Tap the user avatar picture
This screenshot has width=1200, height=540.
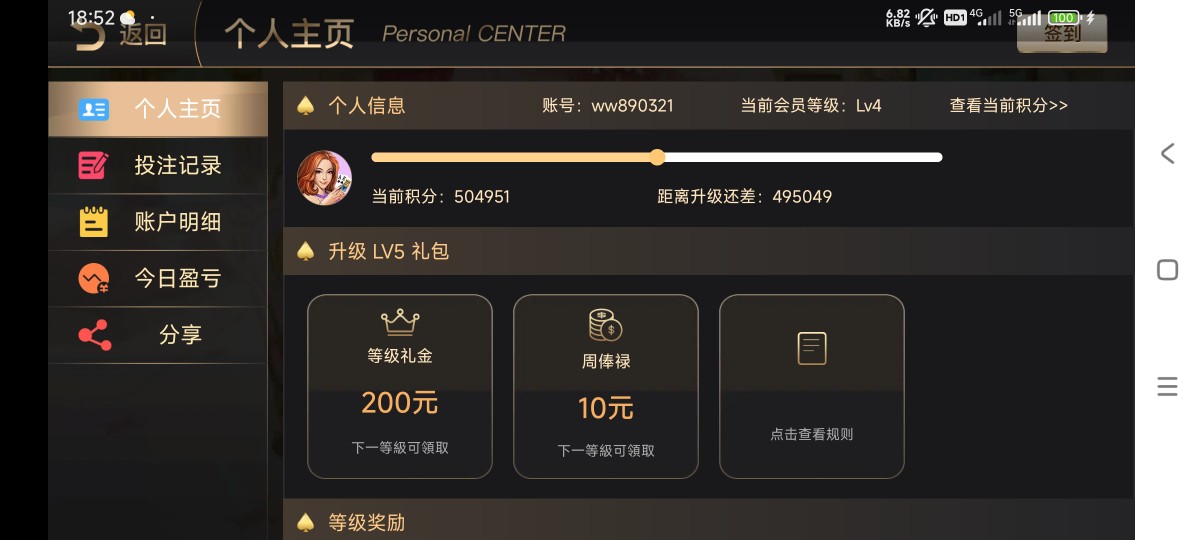[325, 178]
